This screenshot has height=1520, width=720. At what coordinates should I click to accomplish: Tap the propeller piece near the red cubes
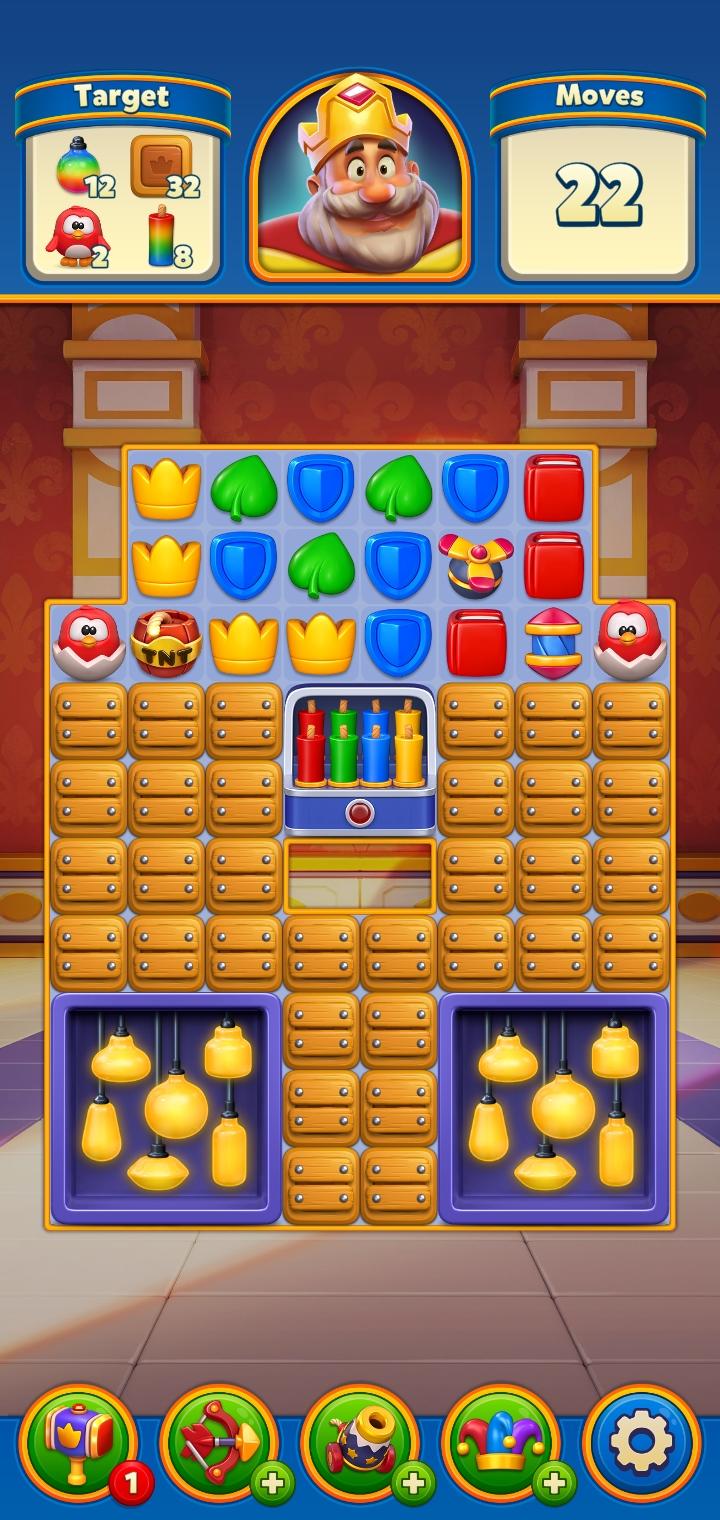coord(475,562)
